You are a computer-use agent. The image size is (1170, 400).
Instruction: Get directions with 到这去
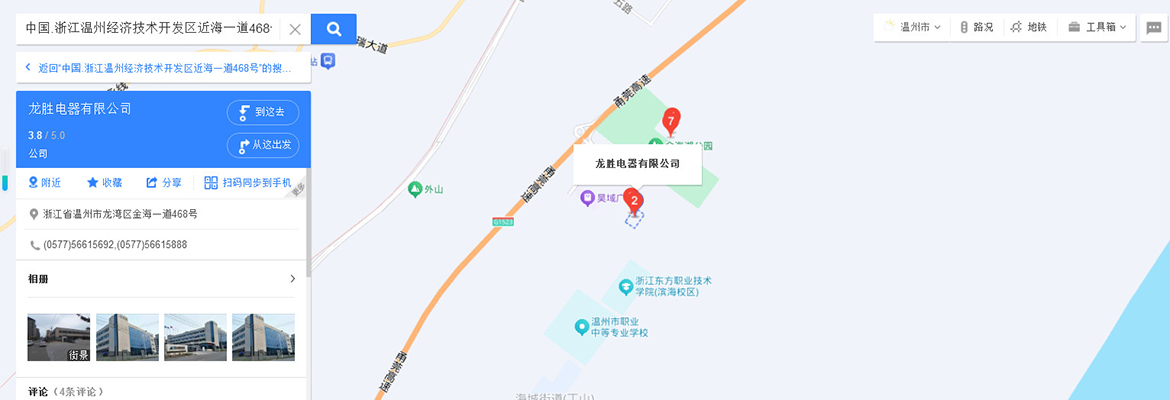tap(263, 112)
